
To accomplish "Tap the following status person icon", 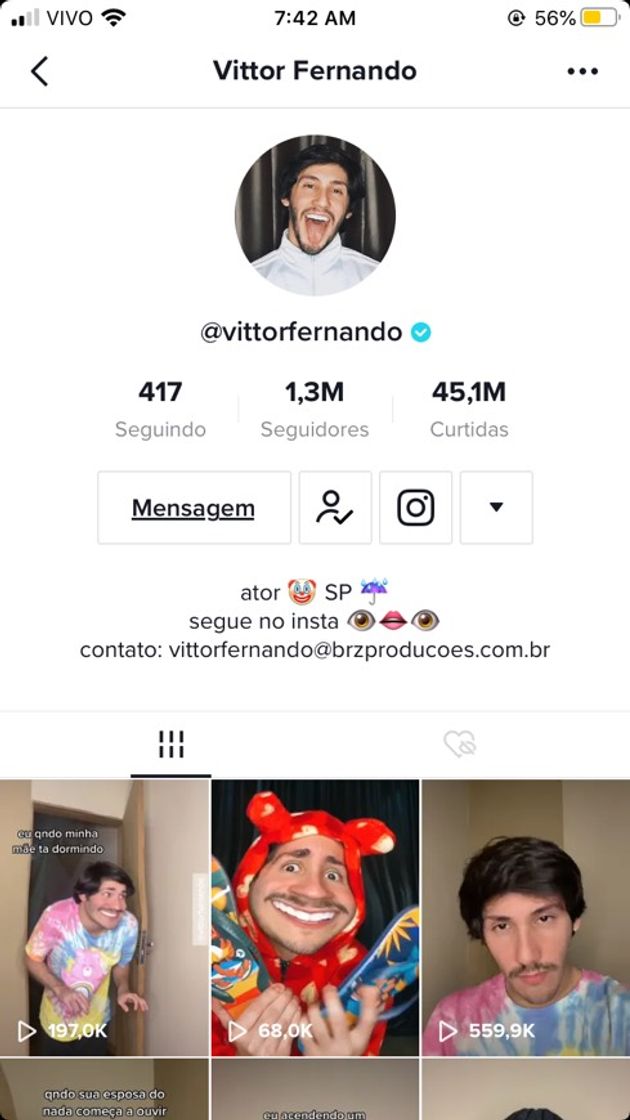I will pos(335,508).
